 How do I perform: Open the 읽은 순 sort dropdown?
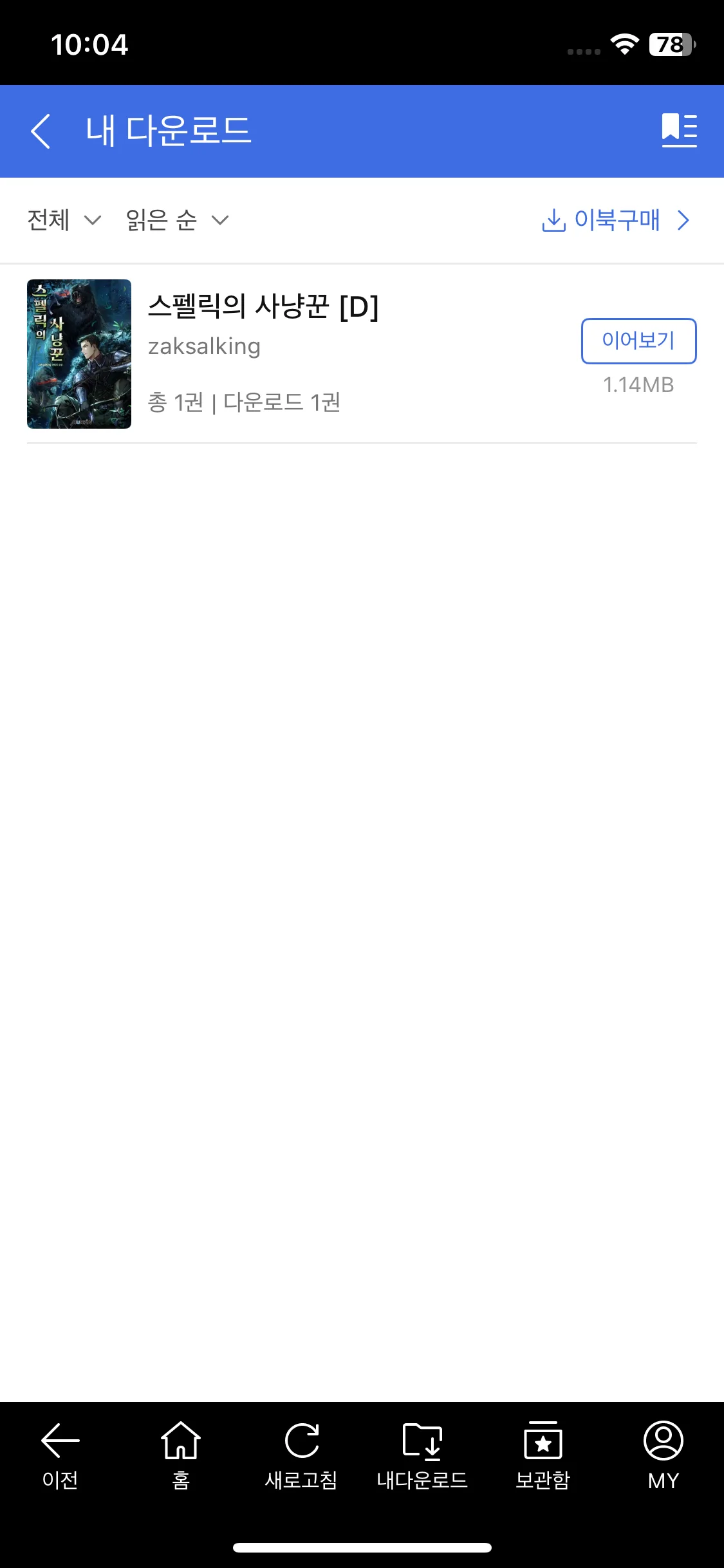(176, 220)
